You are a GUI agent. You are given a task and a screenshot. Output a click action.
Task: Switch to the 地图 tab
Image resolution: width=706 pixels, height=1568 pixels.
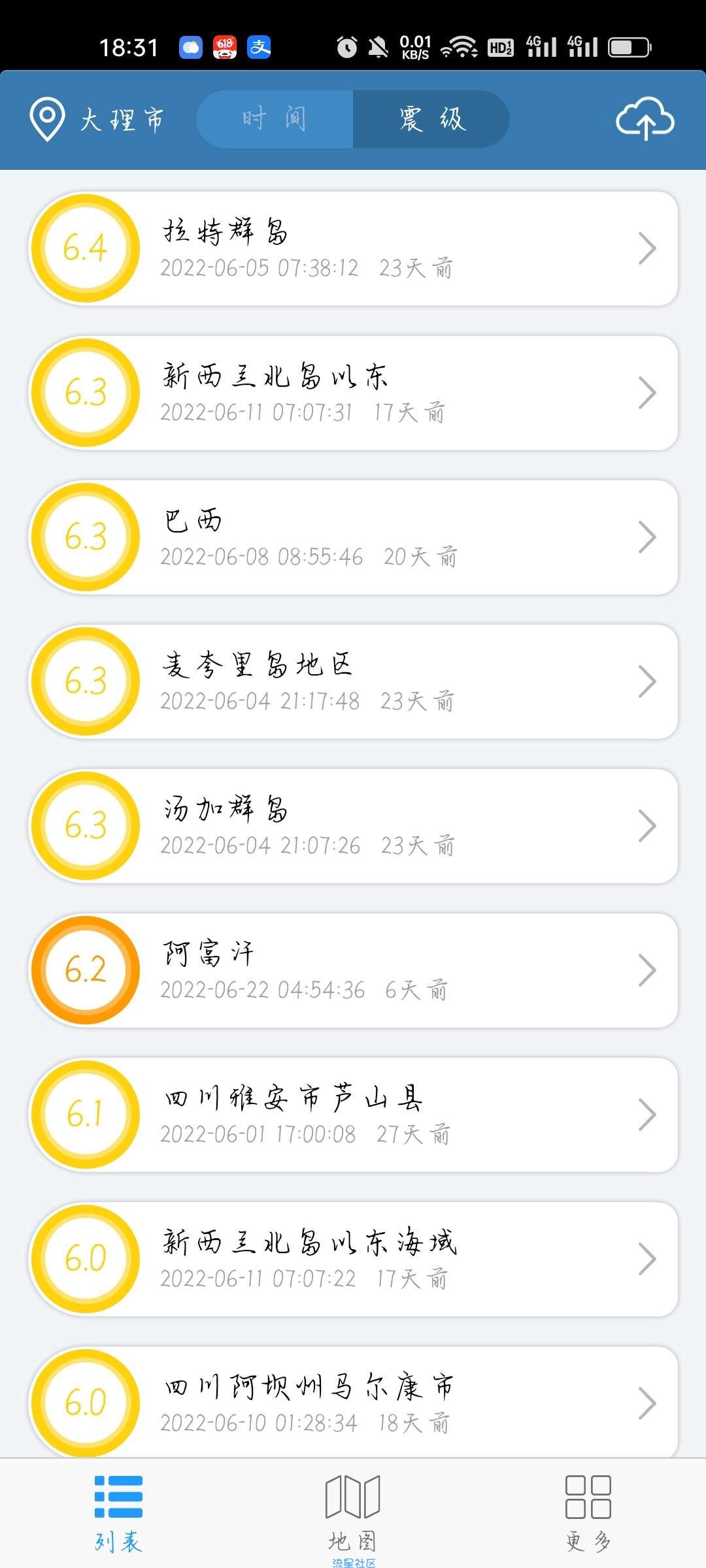click(x=353, y=1512)
